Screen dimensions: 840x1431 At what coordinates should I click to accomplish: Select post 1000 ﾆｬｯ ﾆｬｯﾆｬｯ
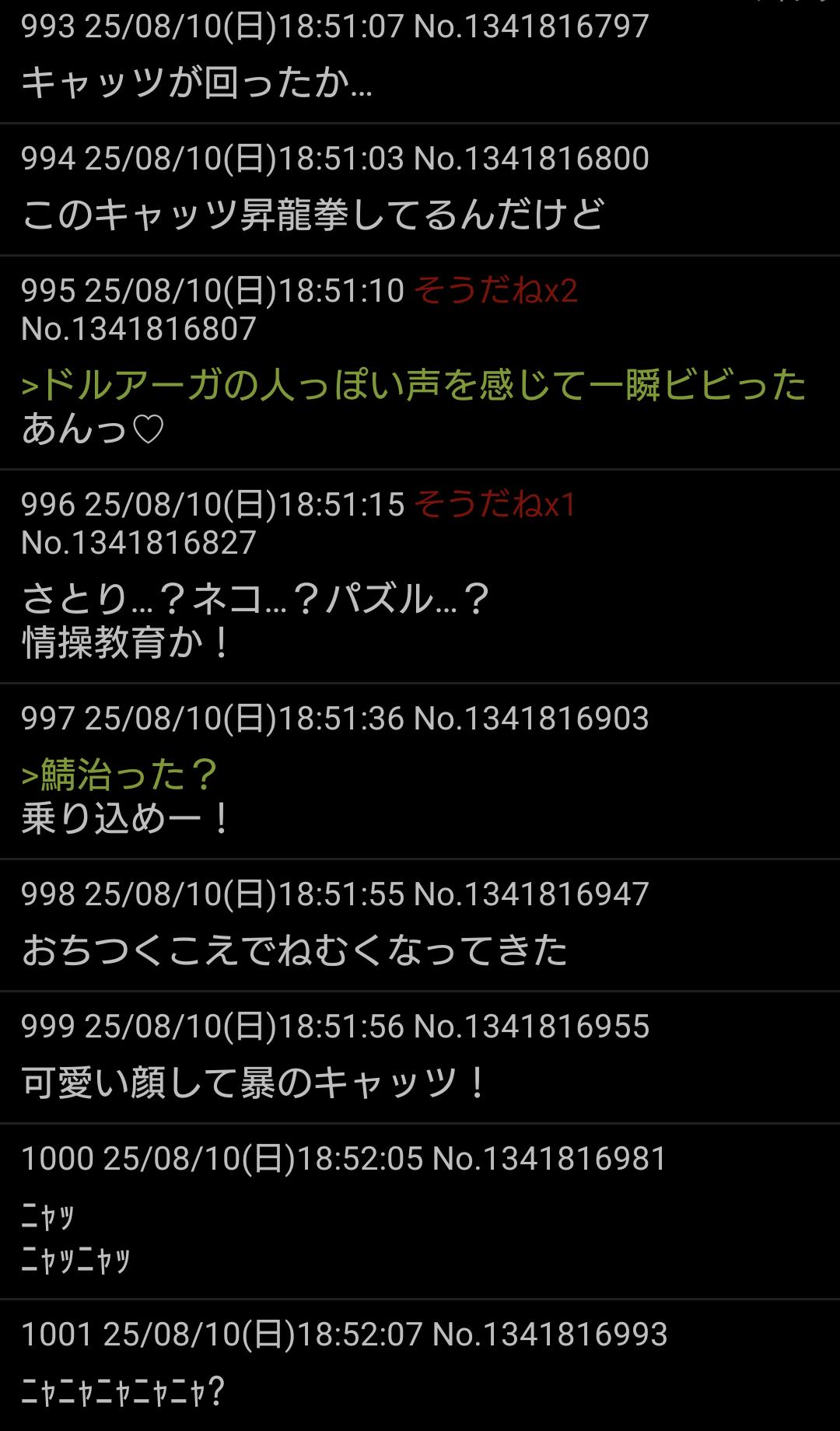pos(76,1237)
